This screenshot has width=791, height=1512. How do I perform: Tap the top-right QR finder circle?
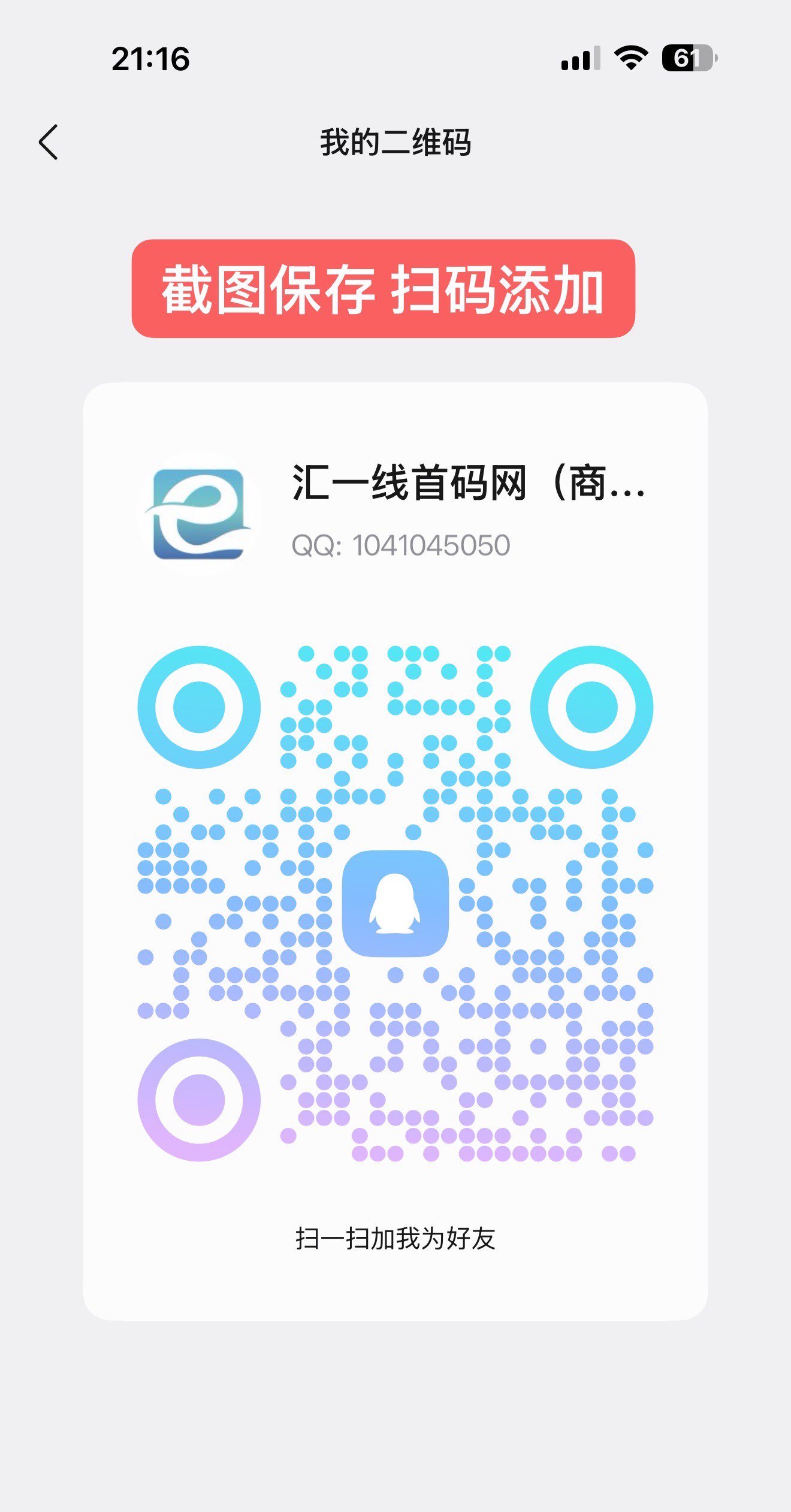593,707
